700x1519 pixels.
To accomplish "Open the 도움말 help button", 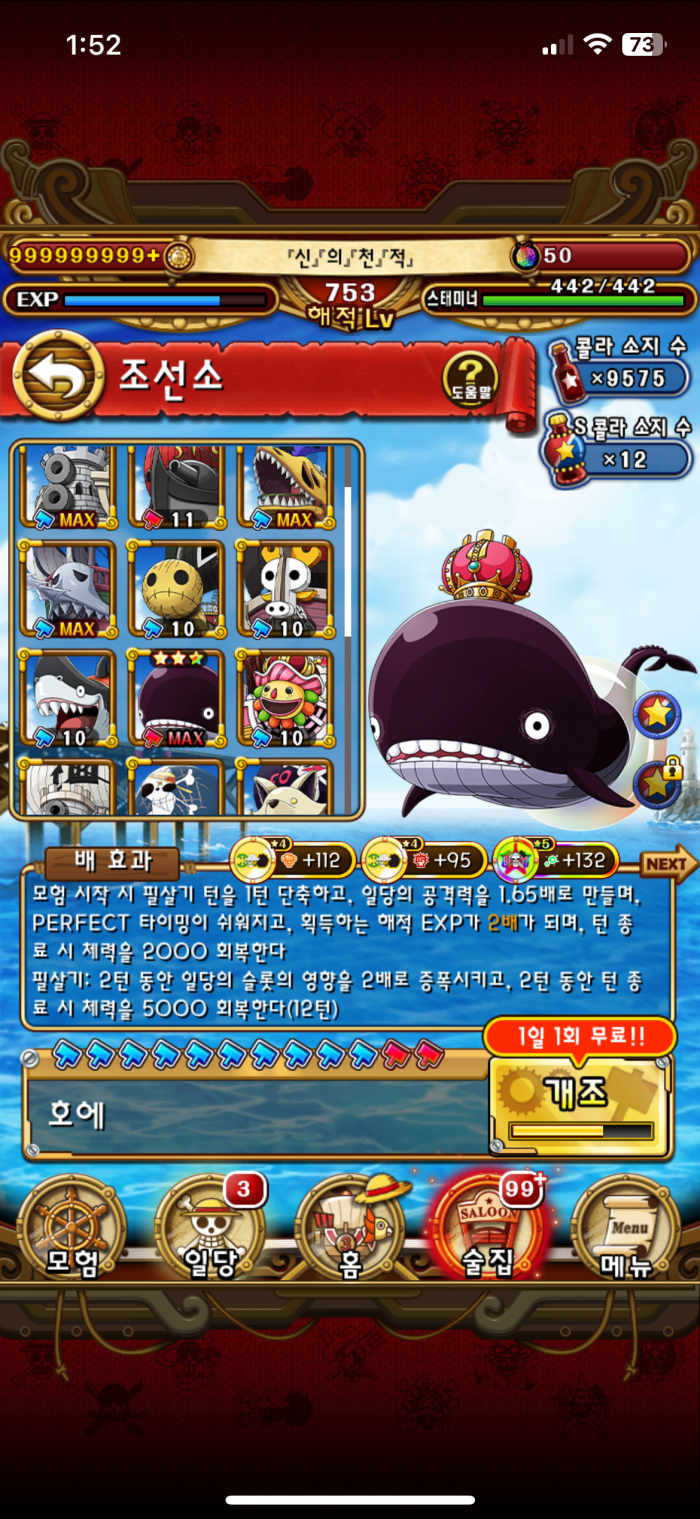I will [470, 378].
